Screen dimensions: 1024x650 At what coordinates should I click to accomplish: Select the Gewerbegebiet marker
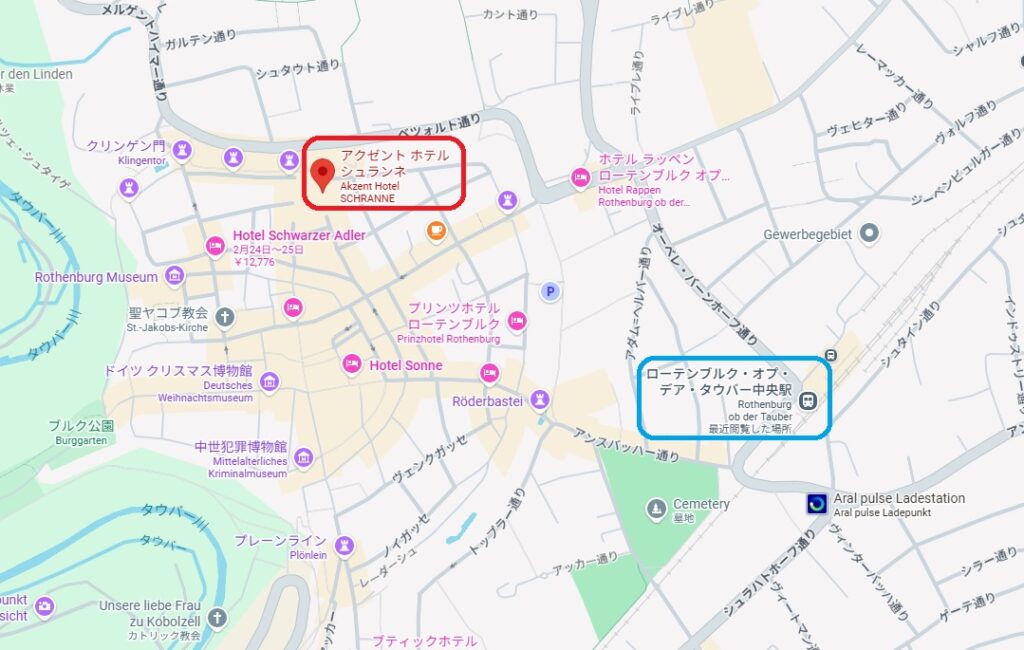871,233
